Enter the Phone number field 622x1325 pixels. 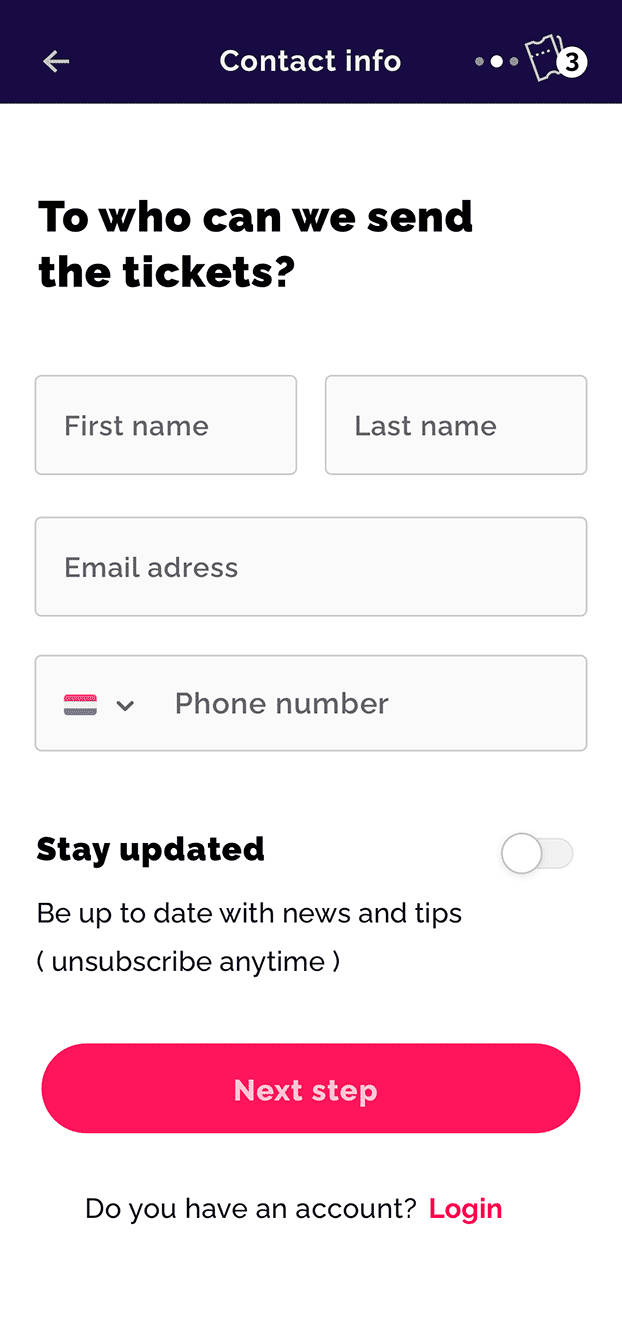coord(370,704)
